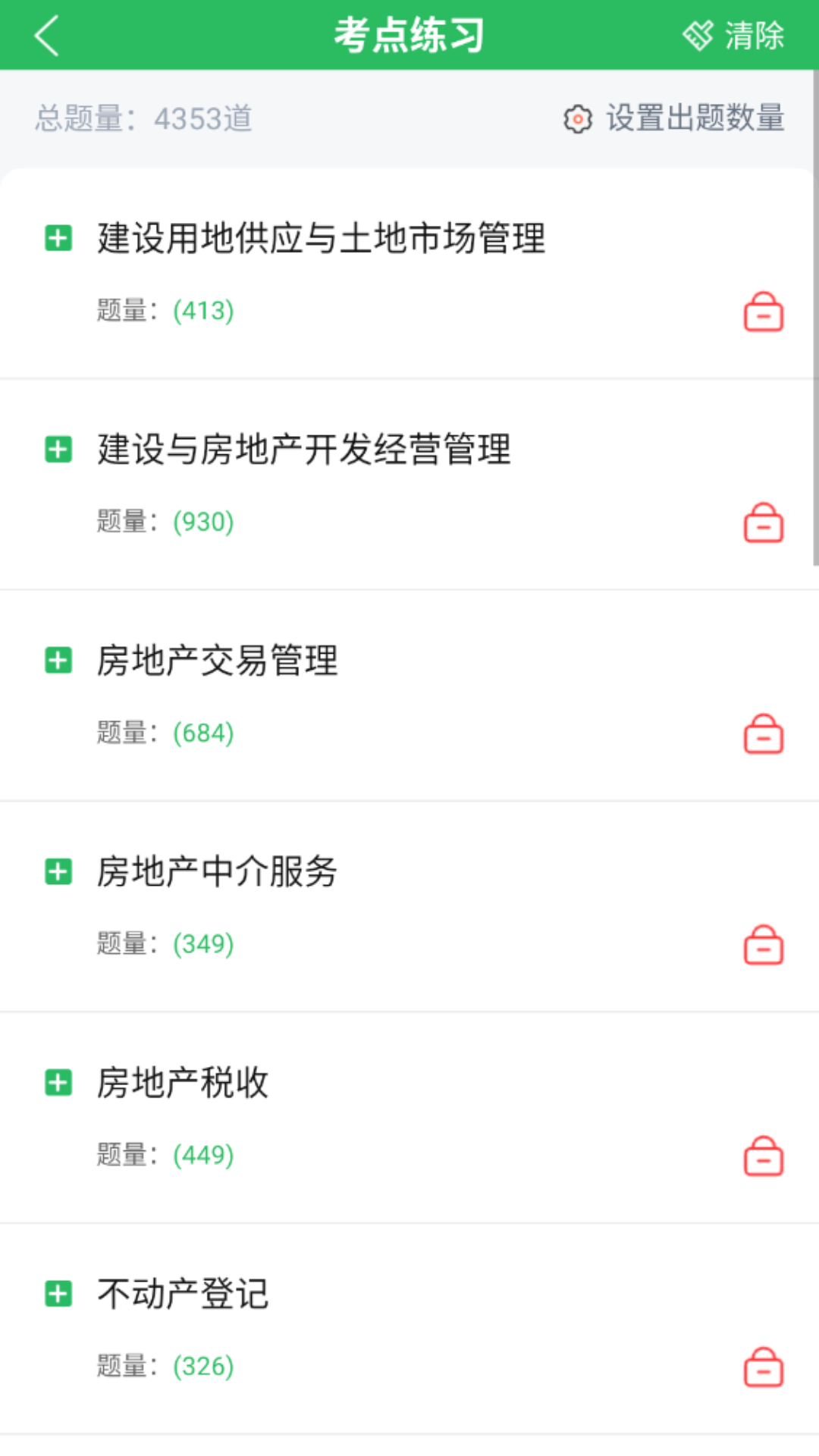This screenshot has width=819, height=1456.
Task: Expand the 房地产税收 section
Action: click(58, 1083)
